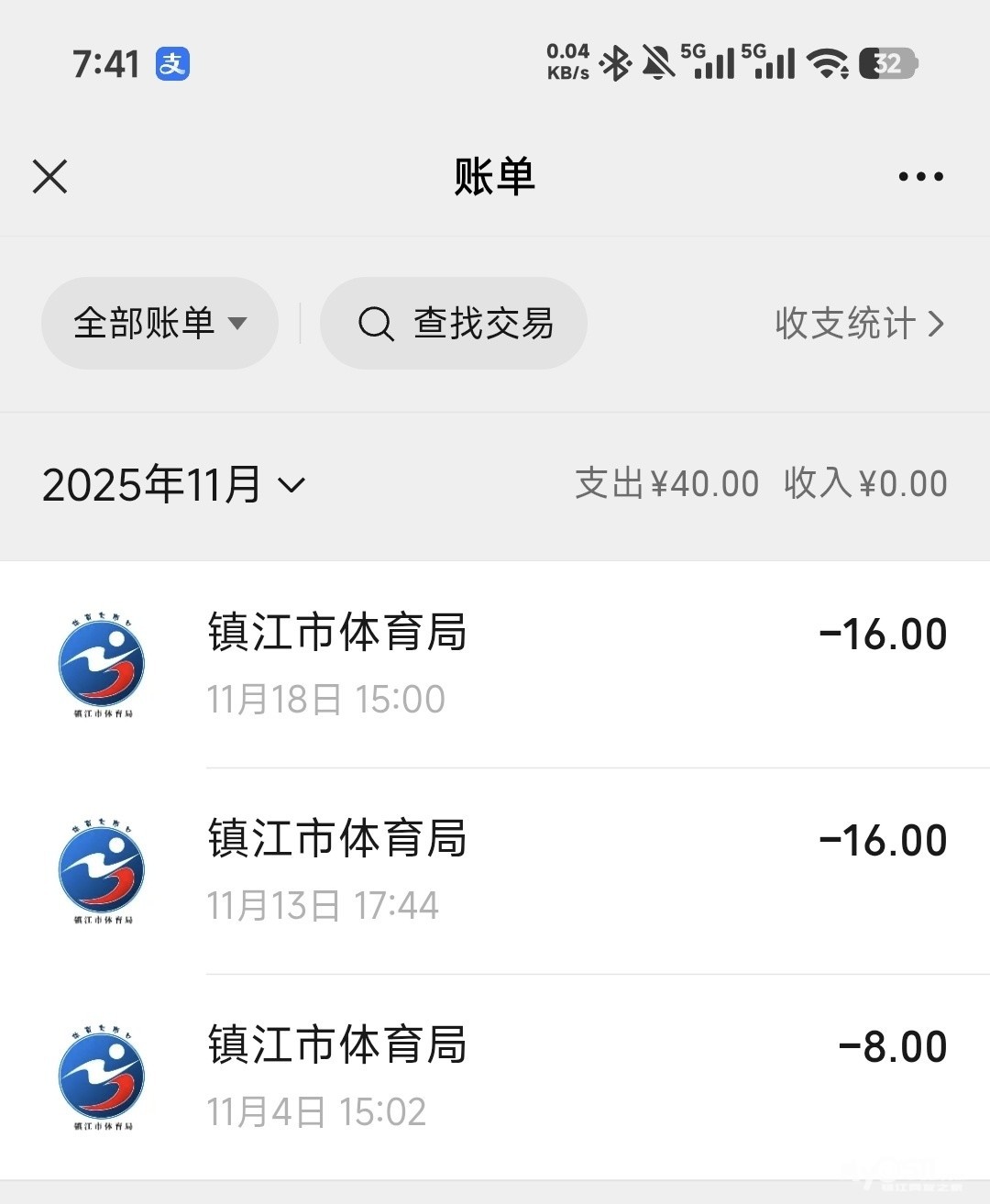View the 镇江市体育局 transaction on 11月13日 17:44
Image resolution: width=990 pixels, height=1204 pixels.
(x=495, y=871)
